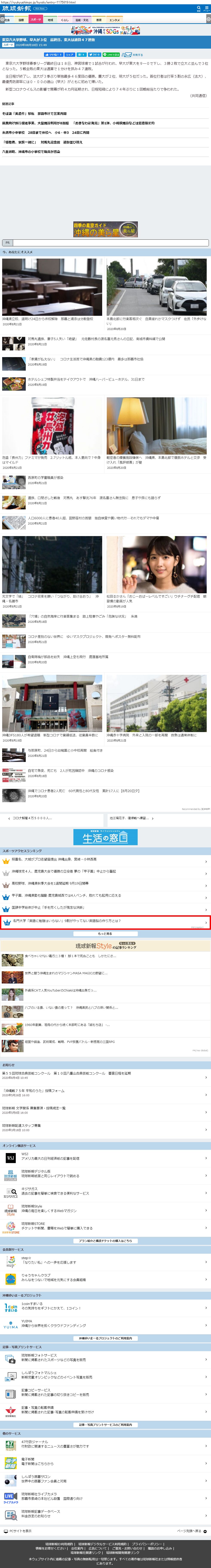Viewport: 211px width, 1568px height.
Task: Open the search icon in the header
Action: tap(199, 9)
